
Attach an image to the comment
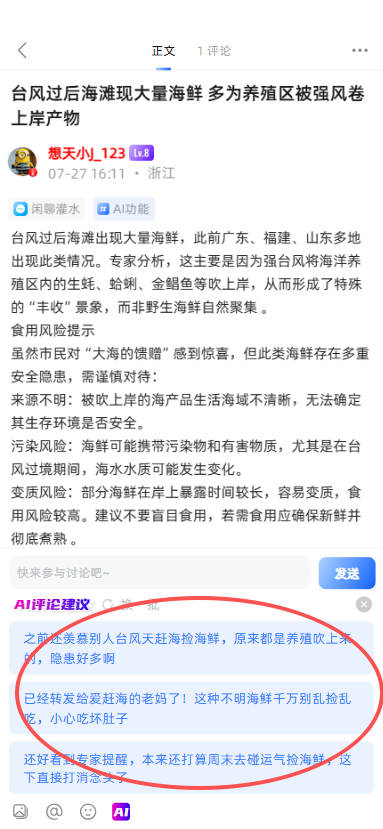(x=20, y=812)
